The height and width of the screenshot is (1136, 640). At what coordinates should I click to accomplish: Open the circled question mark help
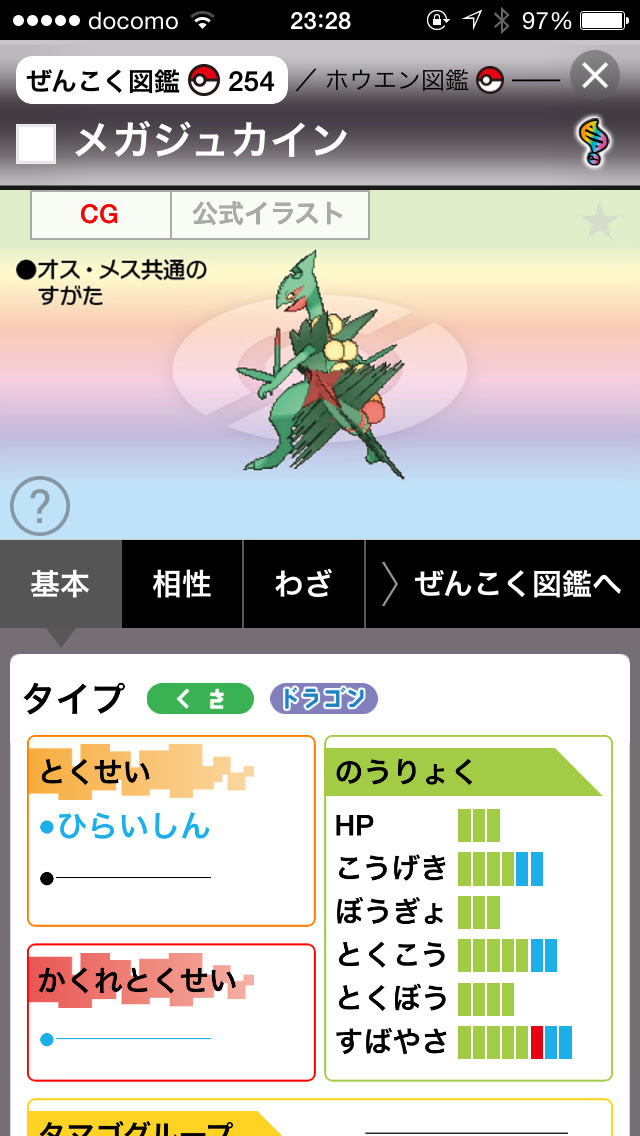40,508
